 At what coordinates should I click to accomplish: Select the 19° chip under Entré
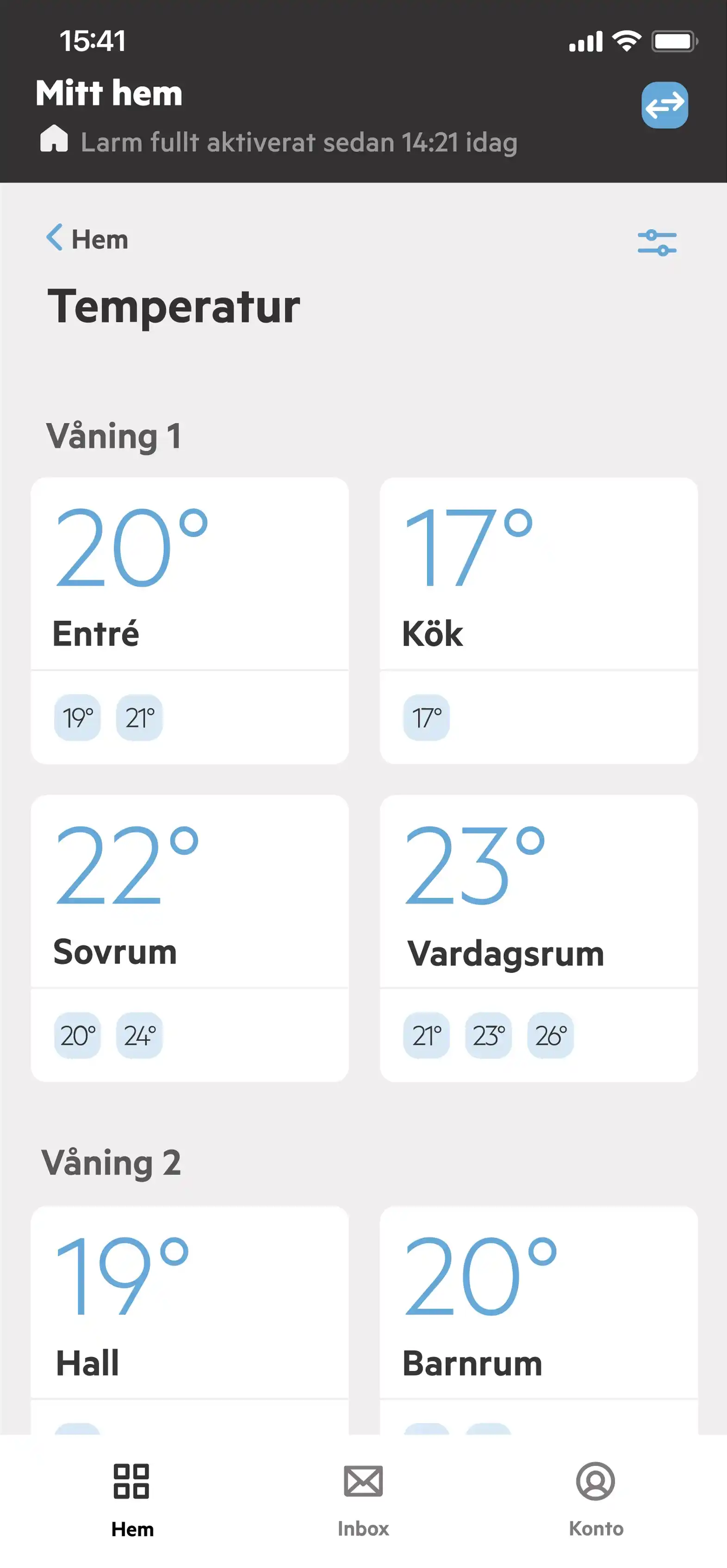point(77,718)
